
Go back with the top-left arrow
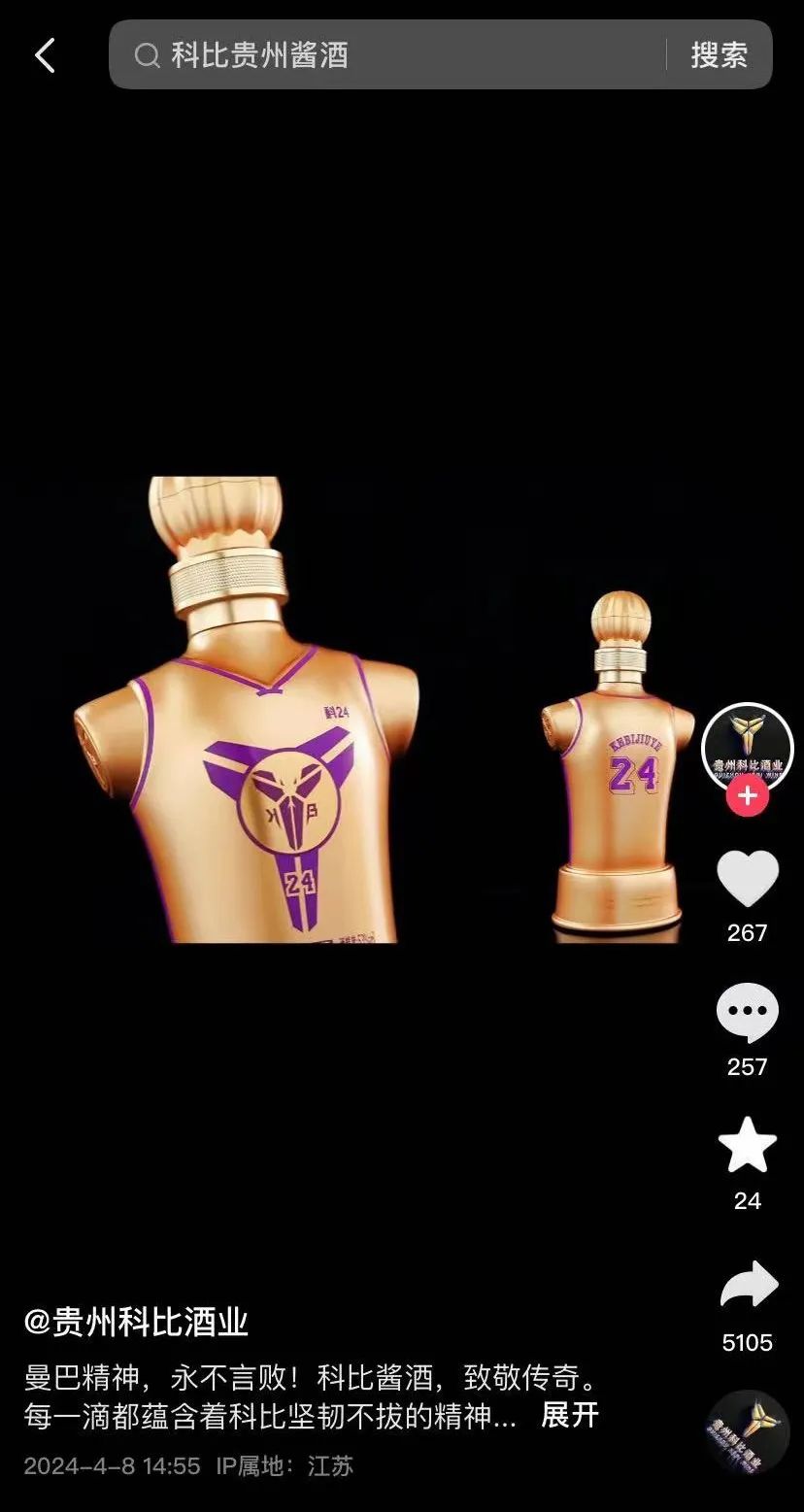45,55
